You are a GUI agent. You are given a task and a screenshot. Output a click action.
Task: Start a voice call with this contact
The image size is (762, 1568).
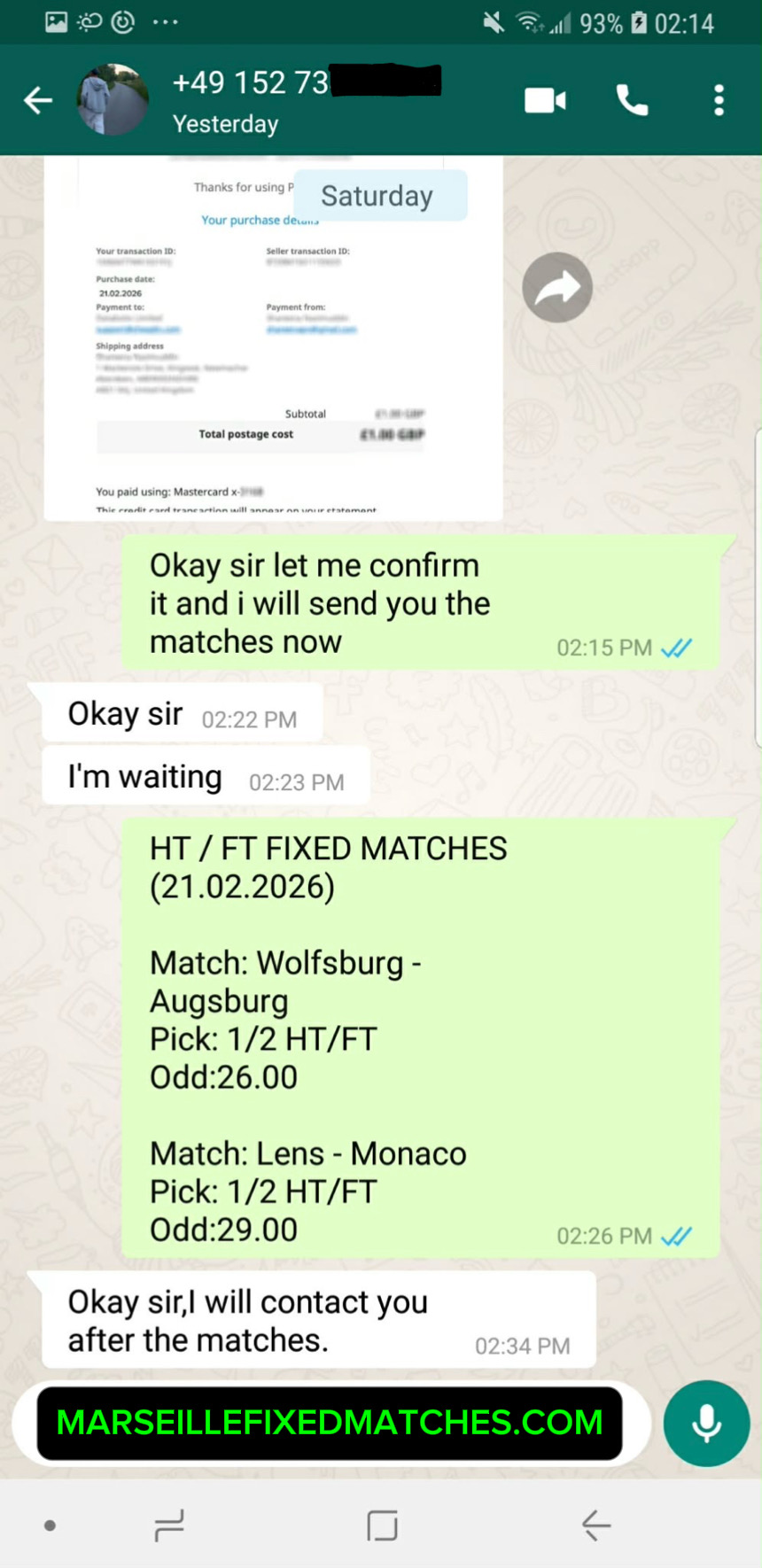[632, 101]
